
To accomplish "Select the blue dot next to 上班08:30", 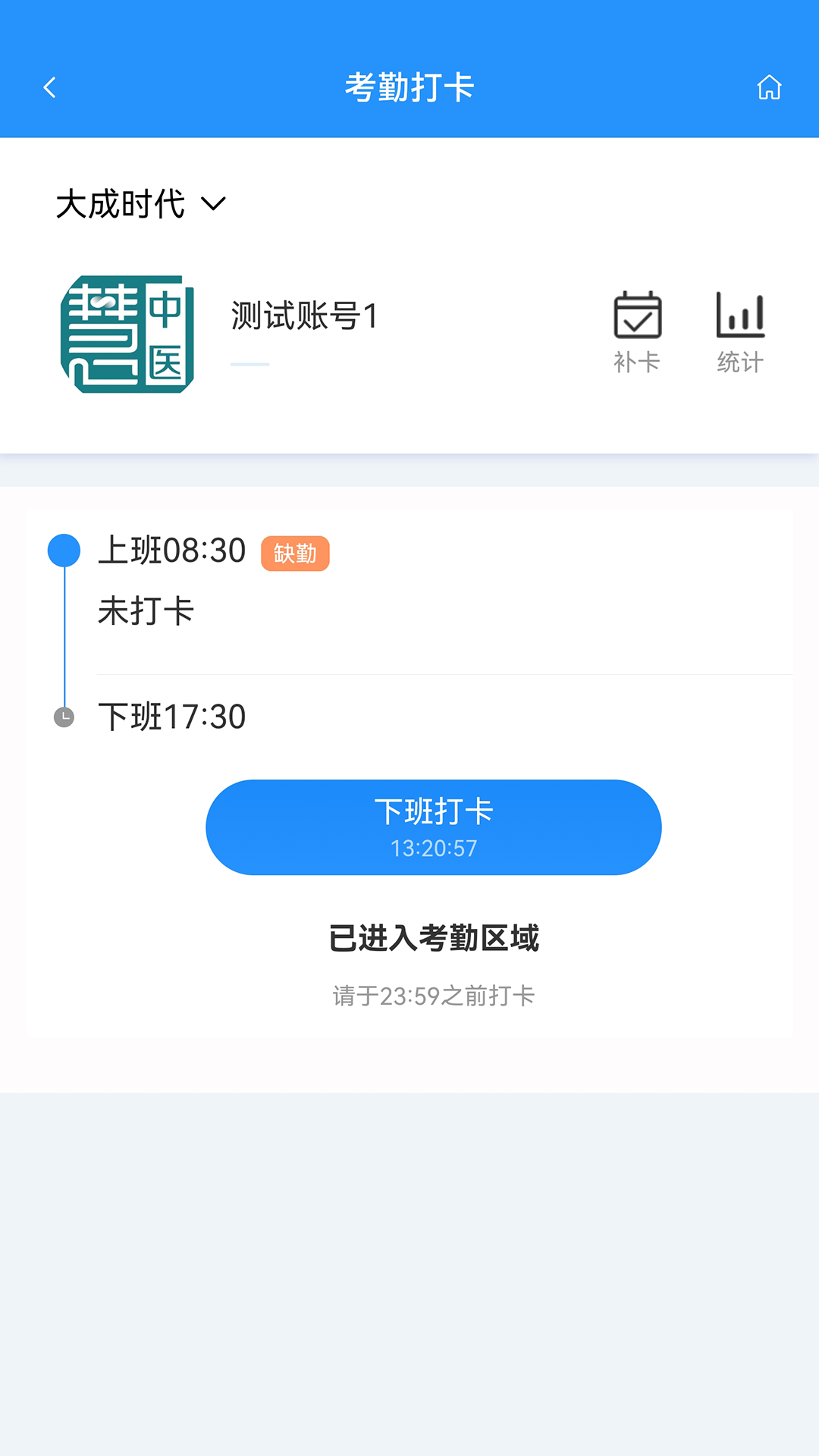I will (64, 551).
